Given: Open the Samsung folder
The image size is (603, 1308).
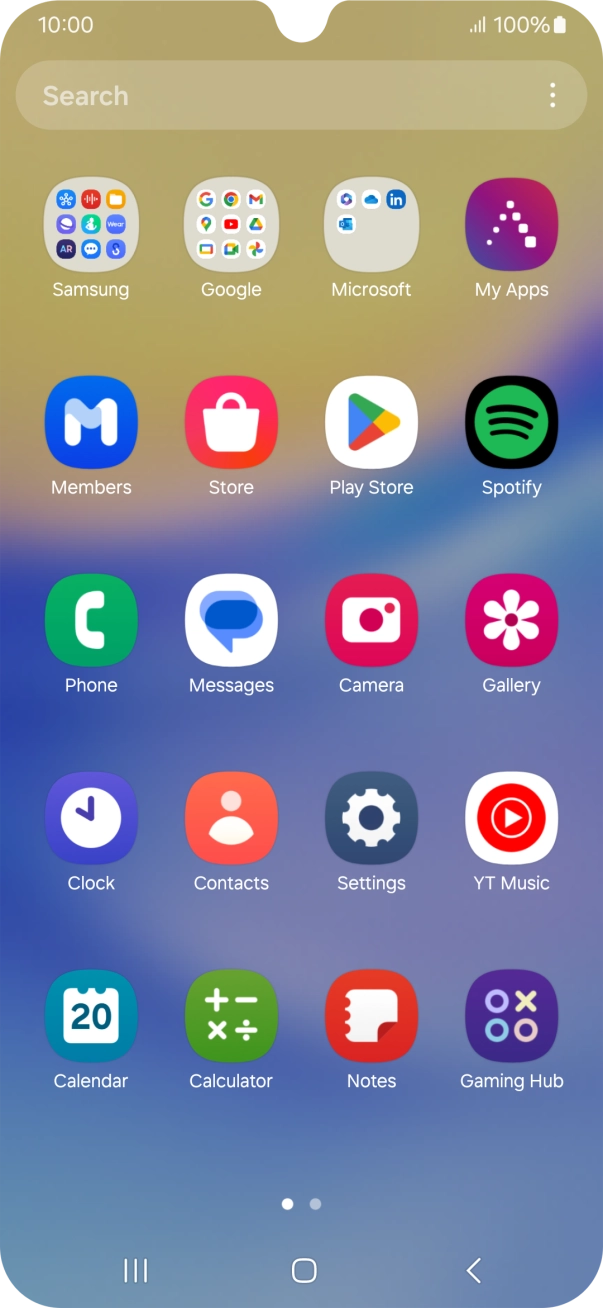Looking at the screenshot, I should (x=91, y=224).
